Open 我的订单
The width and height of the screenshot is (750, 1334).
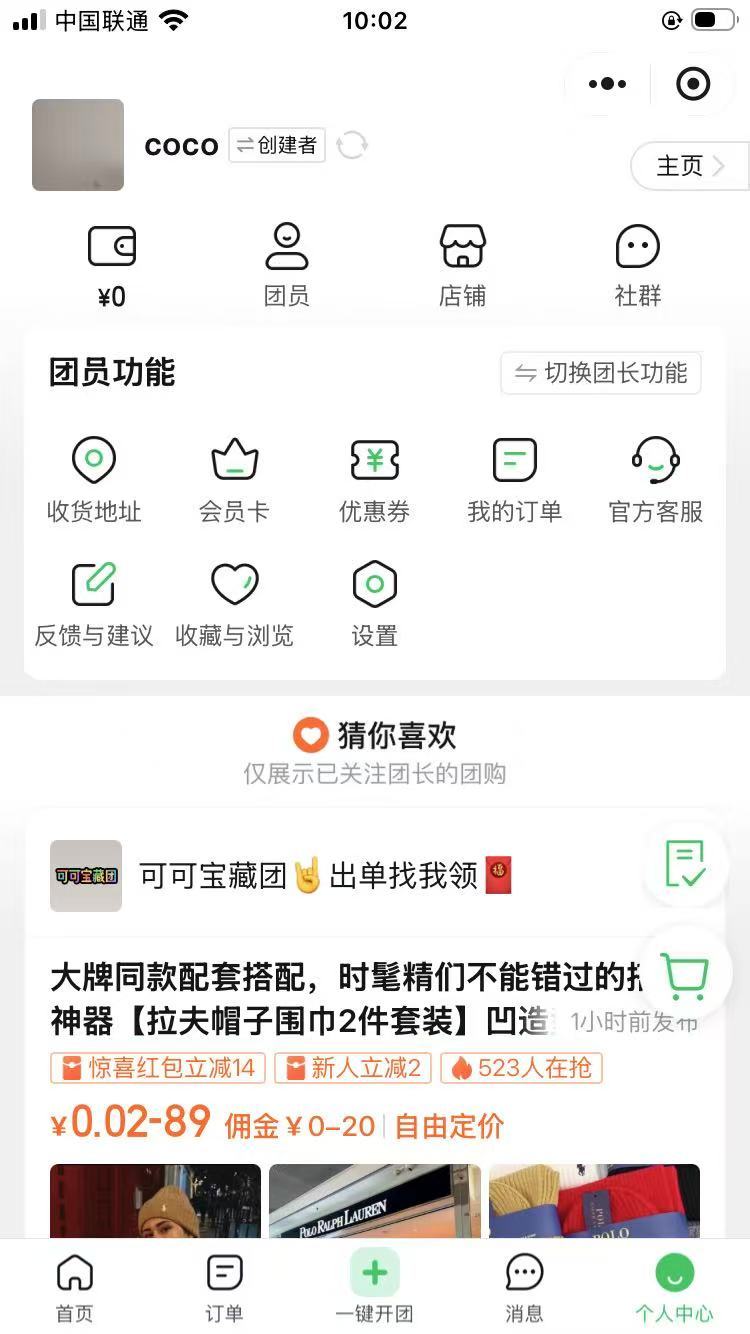click(515, 481)
